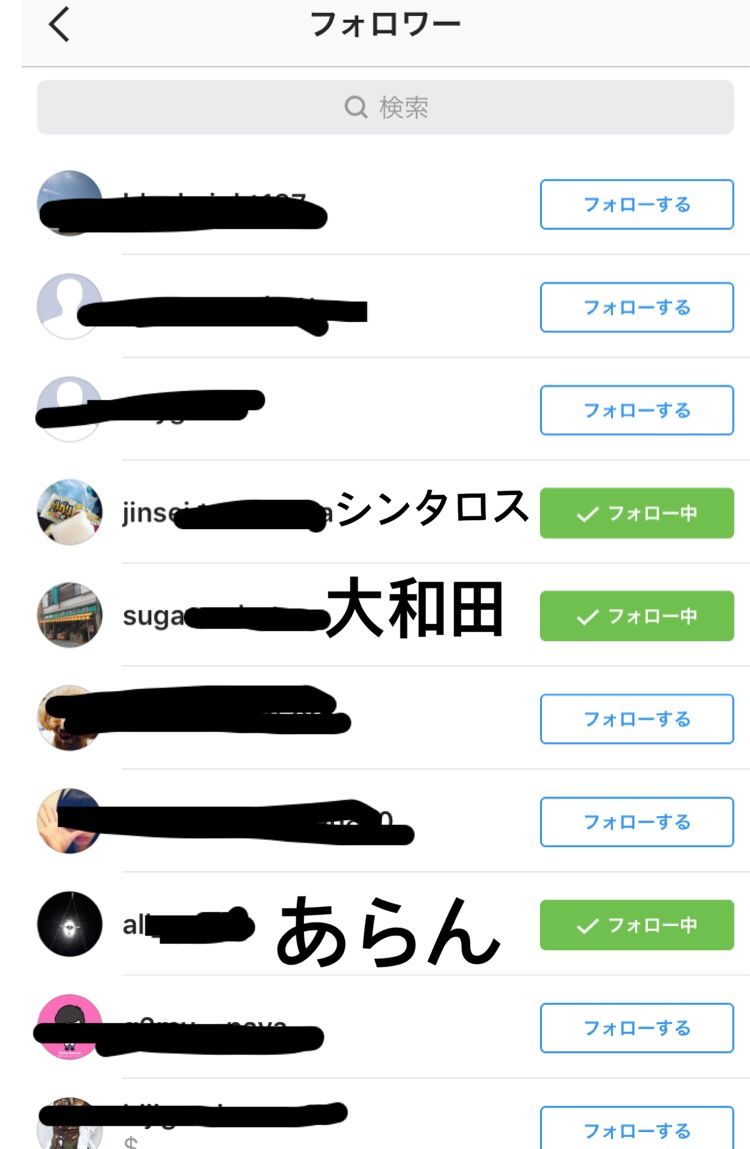Tap フォロー中 button in the black-avatar al row

(x=636, y=925)
